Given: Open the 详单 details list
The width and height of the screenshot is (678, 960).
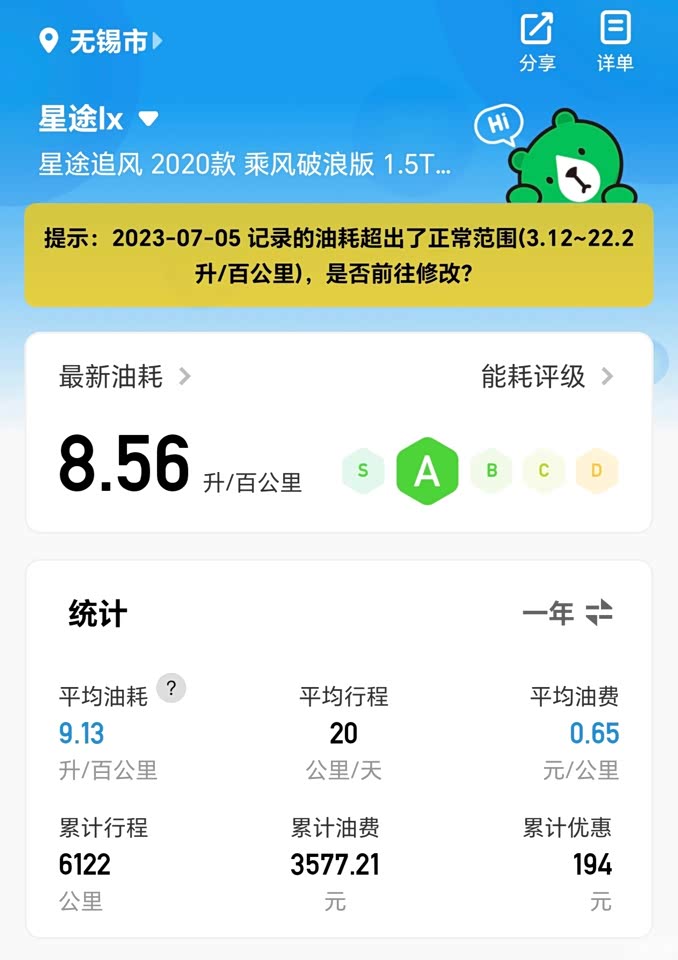Looking at the screenshot, I should (x=615, y=40).
